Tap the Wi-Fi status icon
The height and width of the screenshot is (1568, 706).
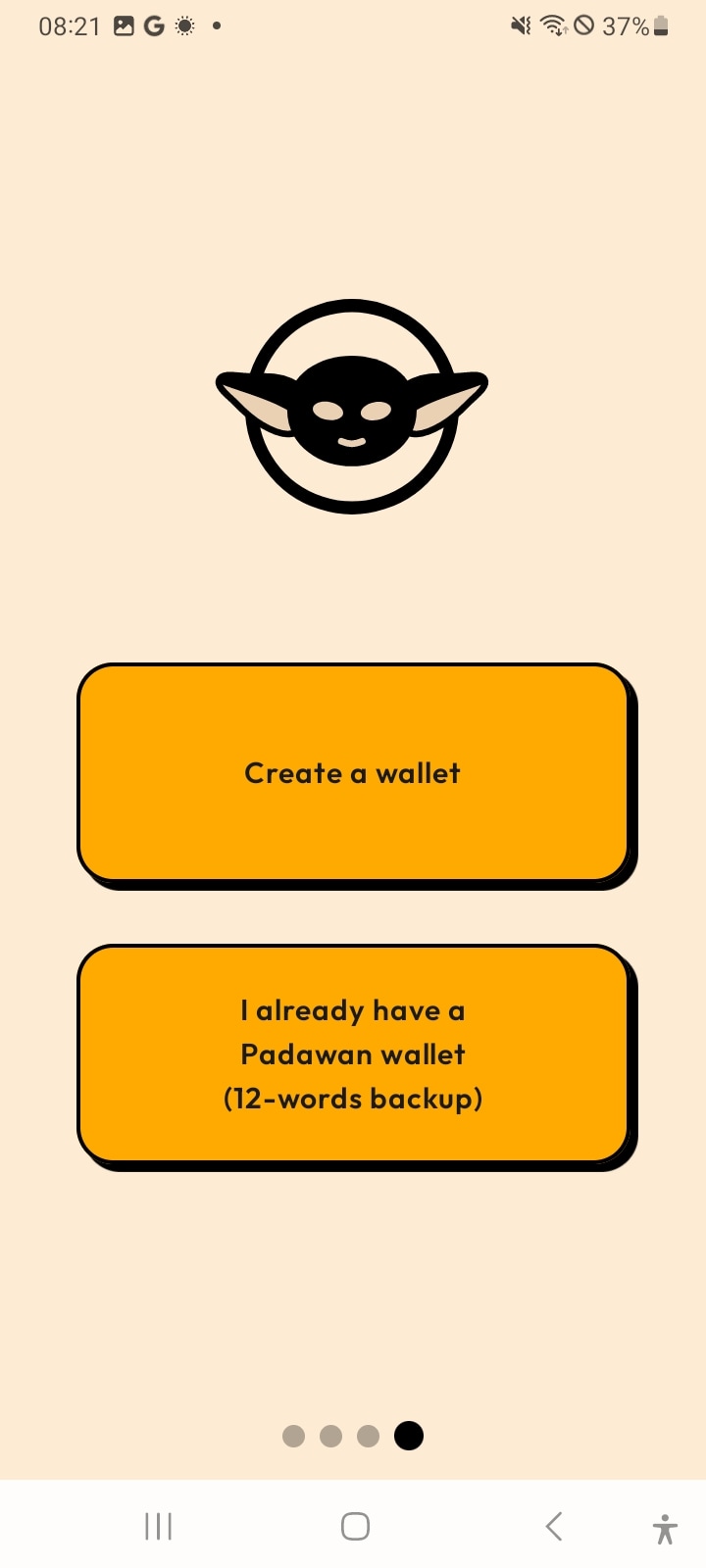pyautogui.click(x=552, y=25)
